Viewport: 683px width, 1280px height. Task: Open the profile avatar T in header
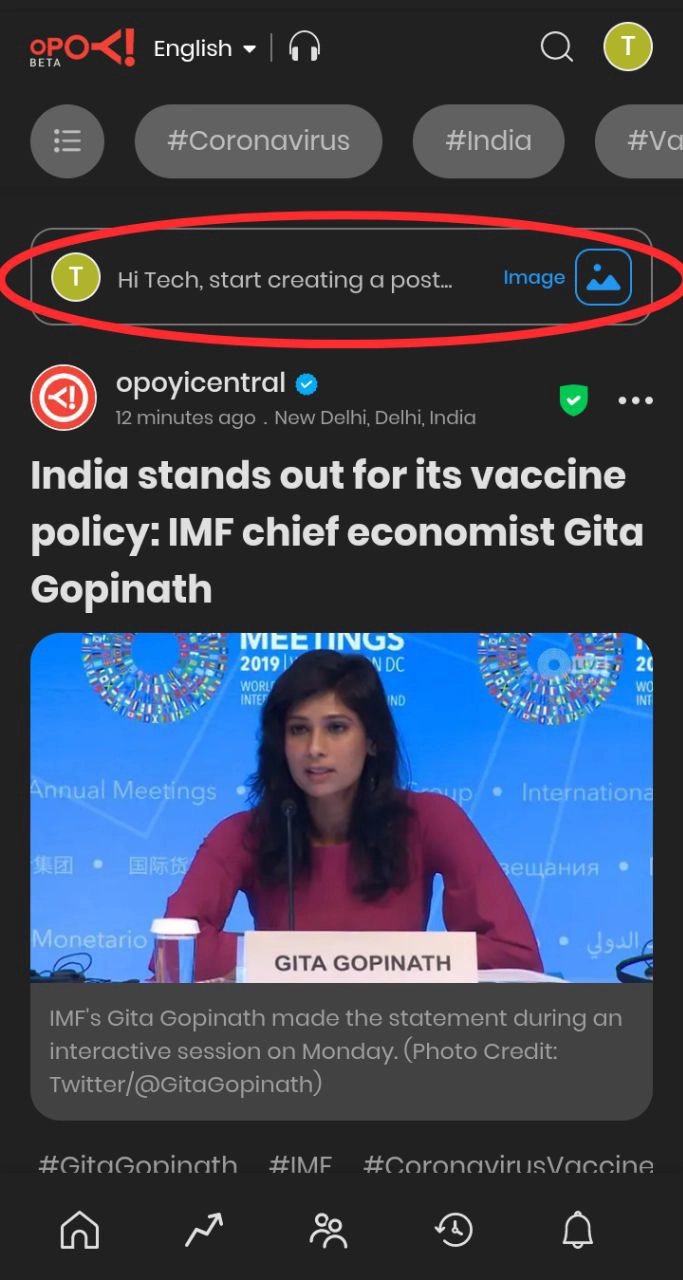click(628, 46)
